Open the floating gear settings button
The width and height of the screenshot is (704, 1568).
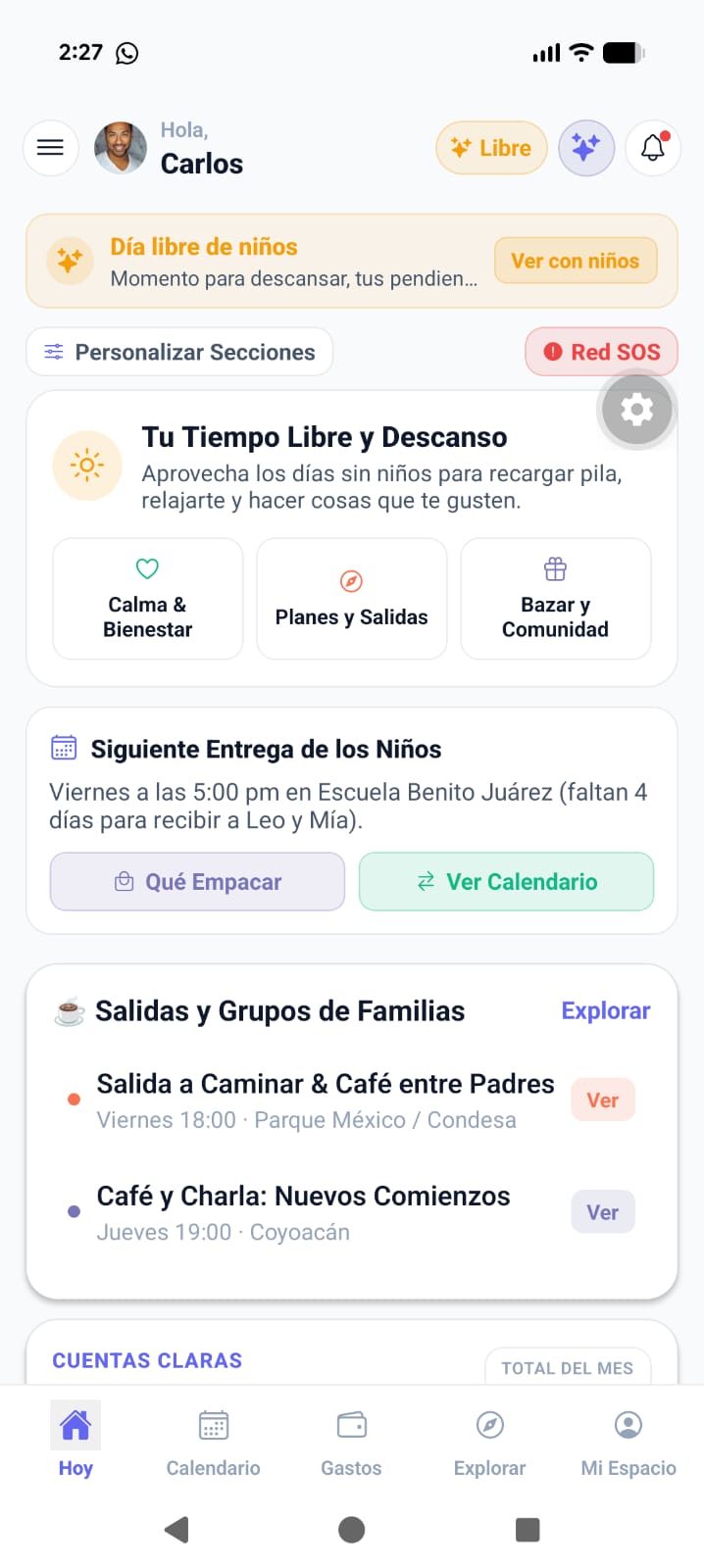coord(637,409)
